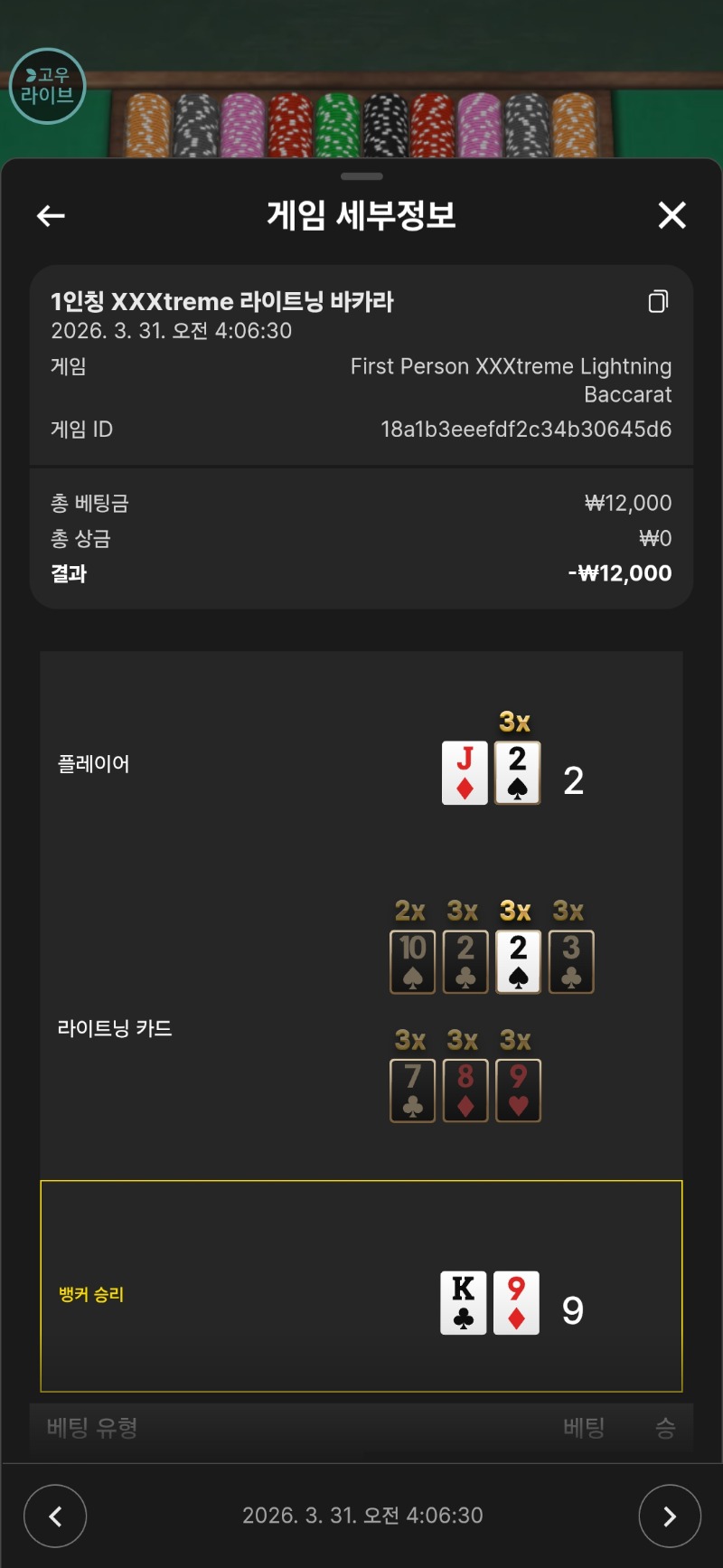Close the game details panel

tap(671, 215)
